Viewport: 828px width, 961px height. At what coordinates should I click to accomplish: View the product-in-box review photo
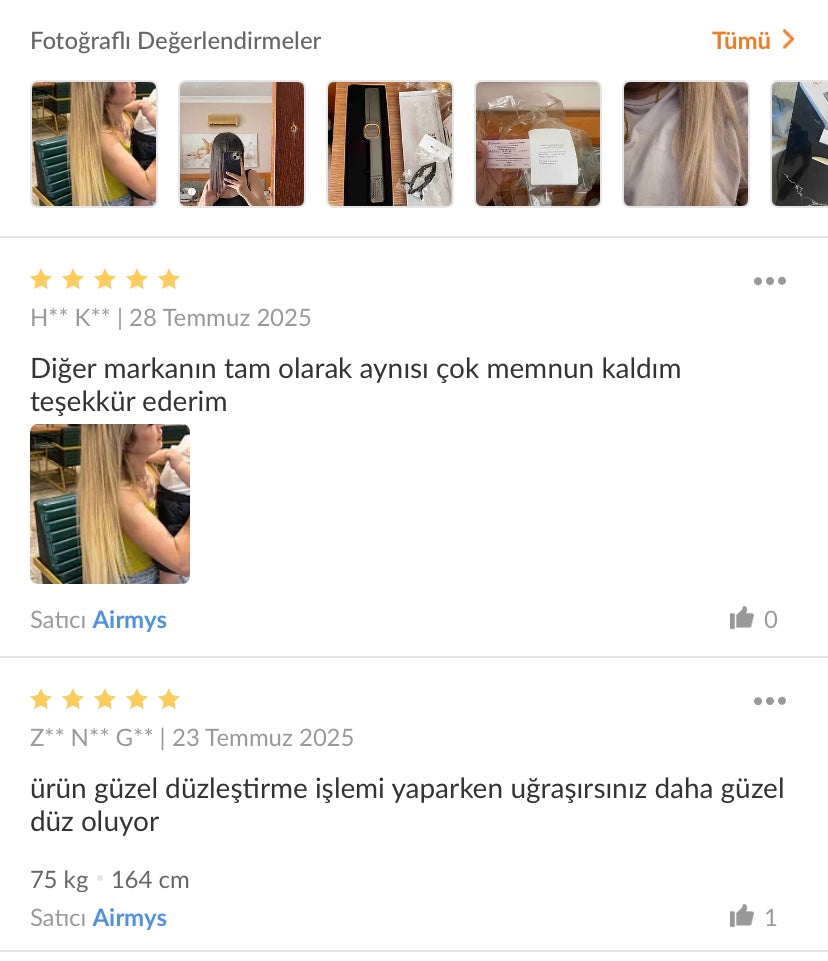(x=389, y=144)
